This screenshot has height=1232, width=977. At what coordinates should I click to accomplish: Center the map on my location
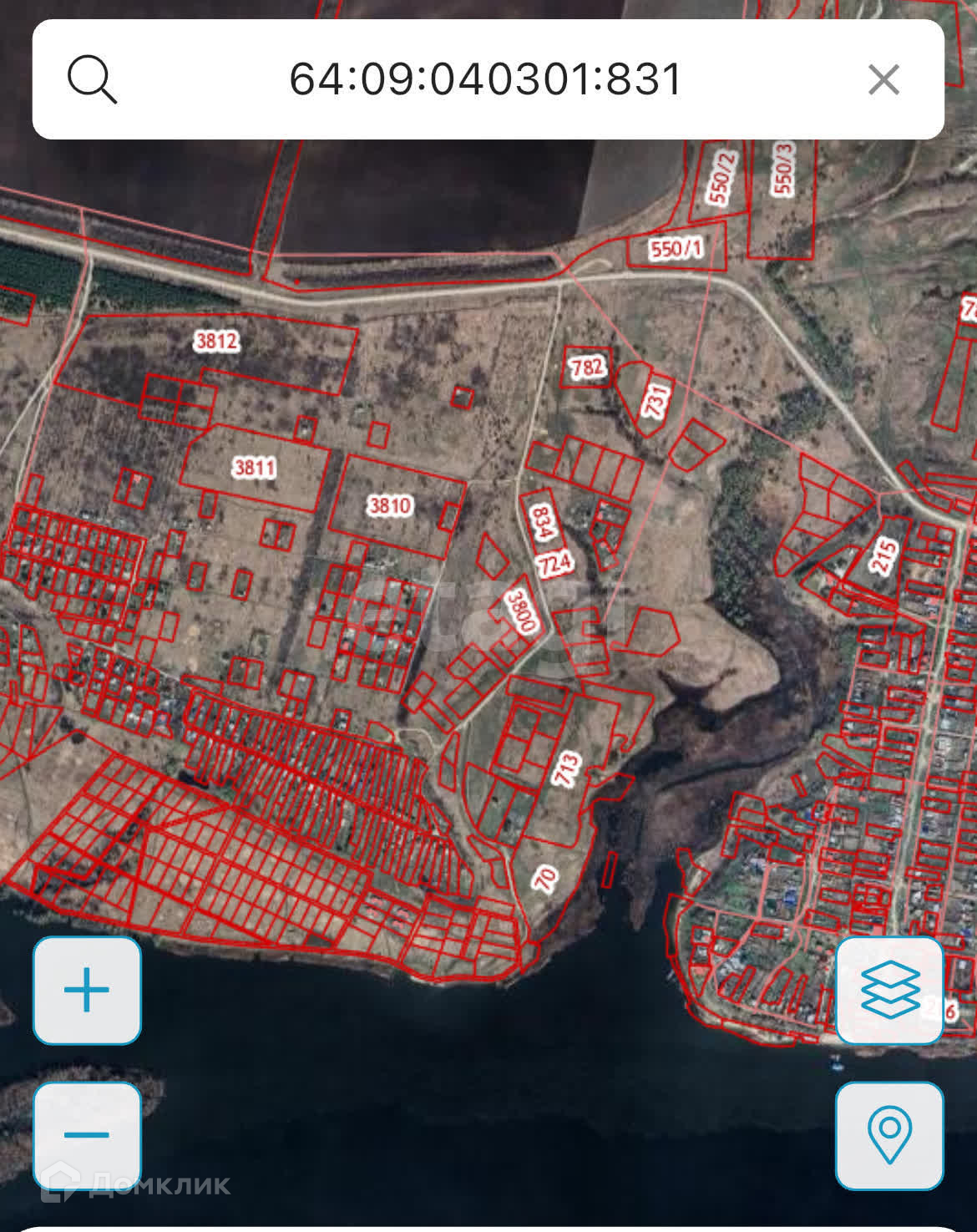point(889,1134)
